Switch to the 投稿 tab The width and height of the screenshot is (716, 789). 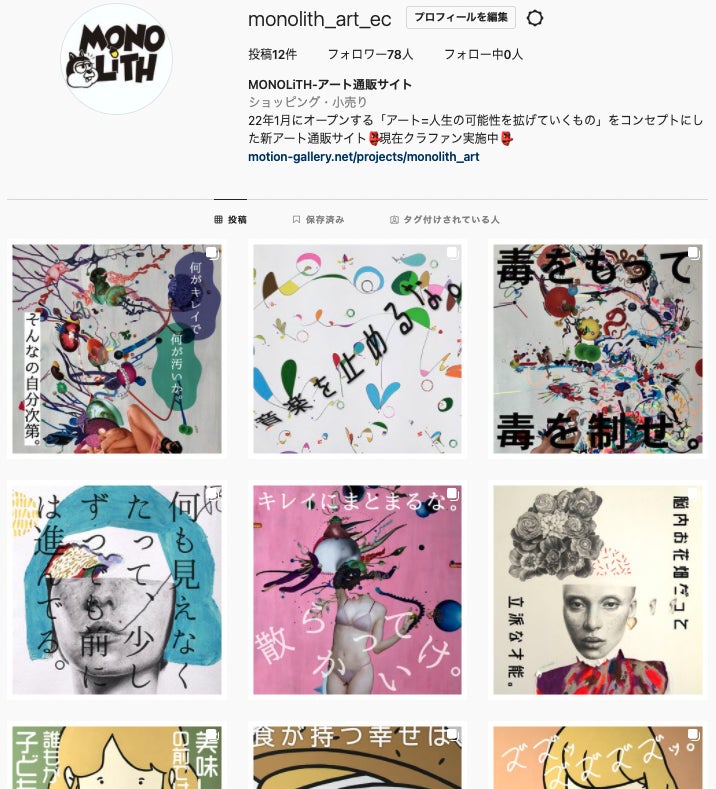click(x=230, y=219)
